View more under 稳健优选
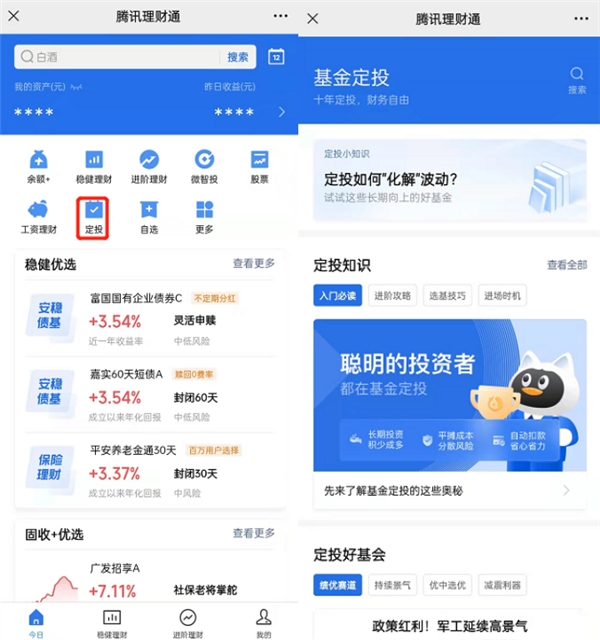Viewport: 600px width, 640px height. 253,264
